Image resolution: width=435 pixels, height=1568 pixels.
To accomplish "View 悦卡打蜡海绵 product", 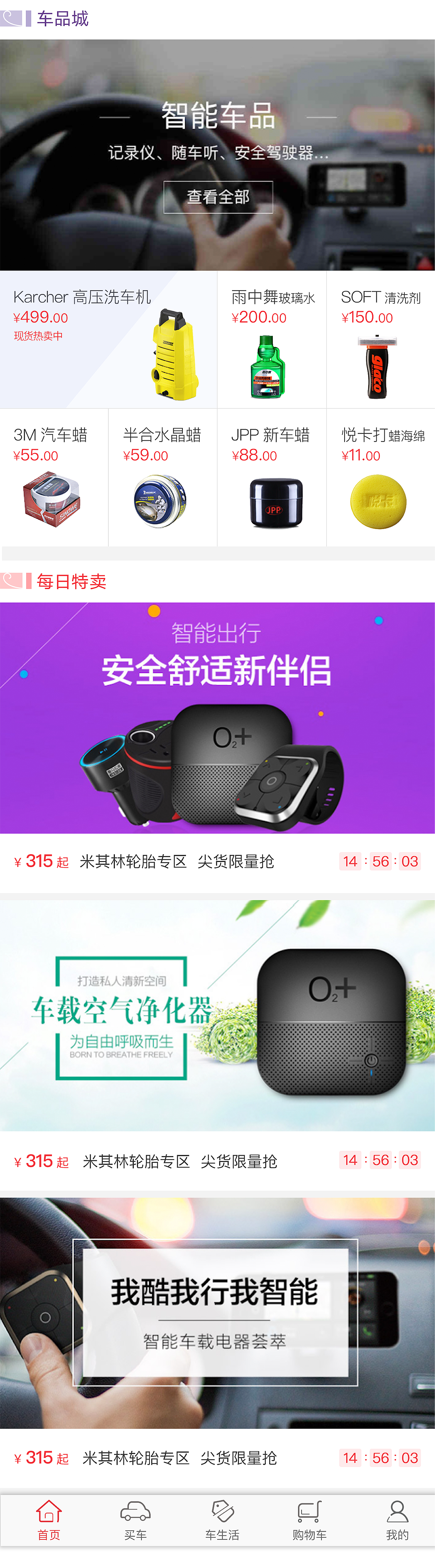I will pos(381,478).
